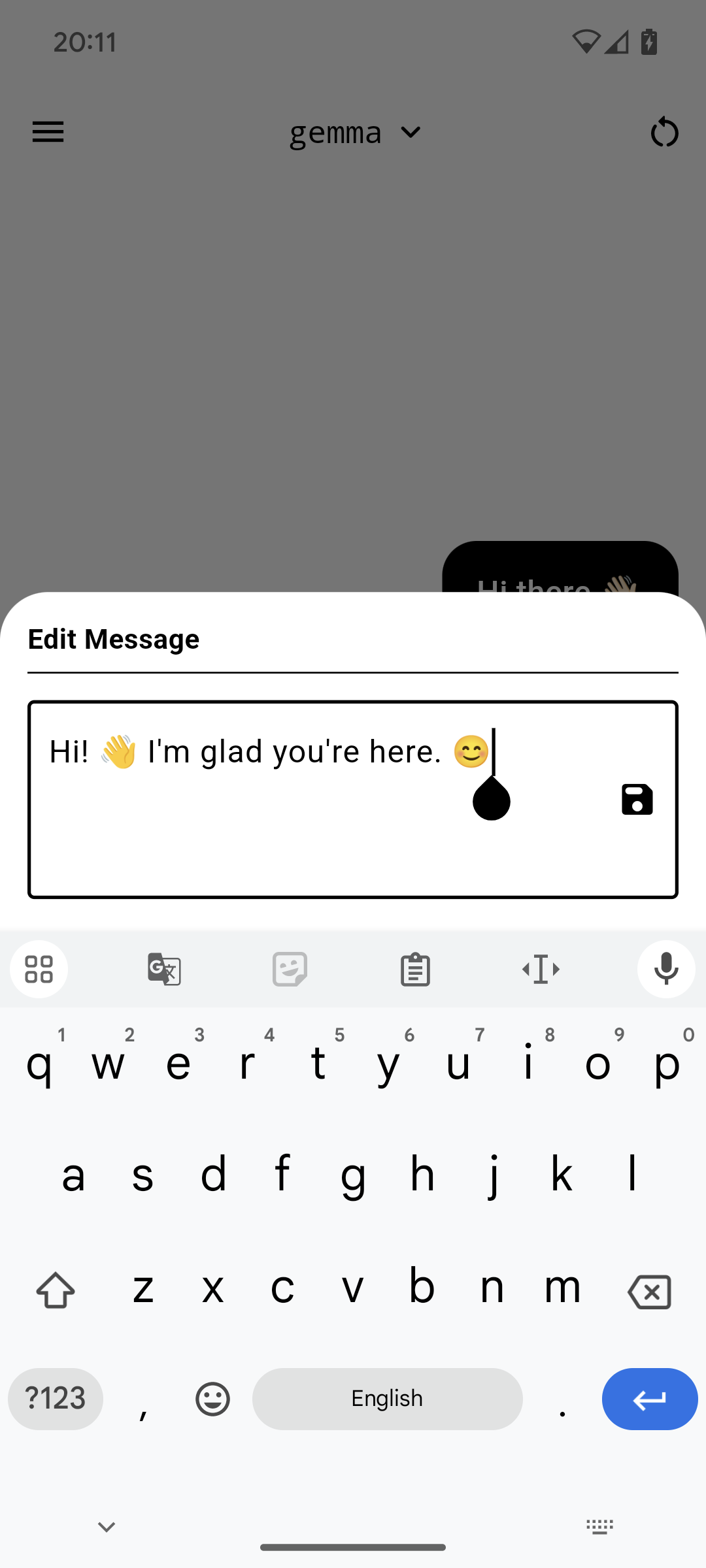Save the edited message
The height and width of the screenshot is (1568, 706).
point(637,800)
